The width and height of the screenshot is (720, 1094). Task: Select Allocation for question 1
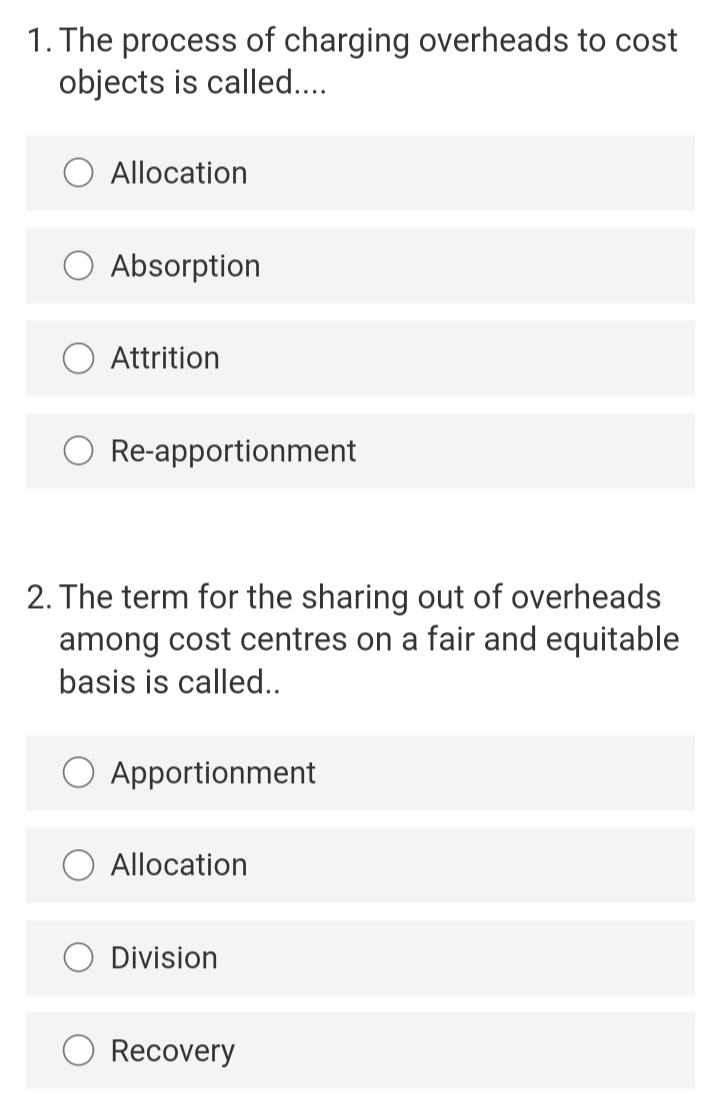(x=80, y=173)
